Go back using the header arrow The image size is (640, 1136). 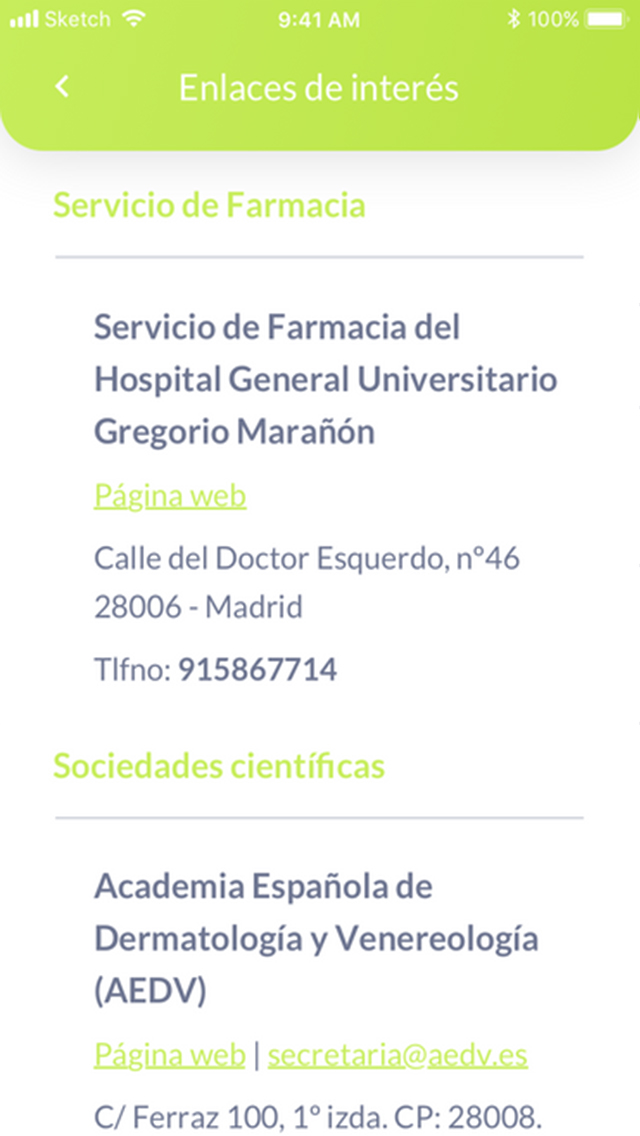(62, 87)
